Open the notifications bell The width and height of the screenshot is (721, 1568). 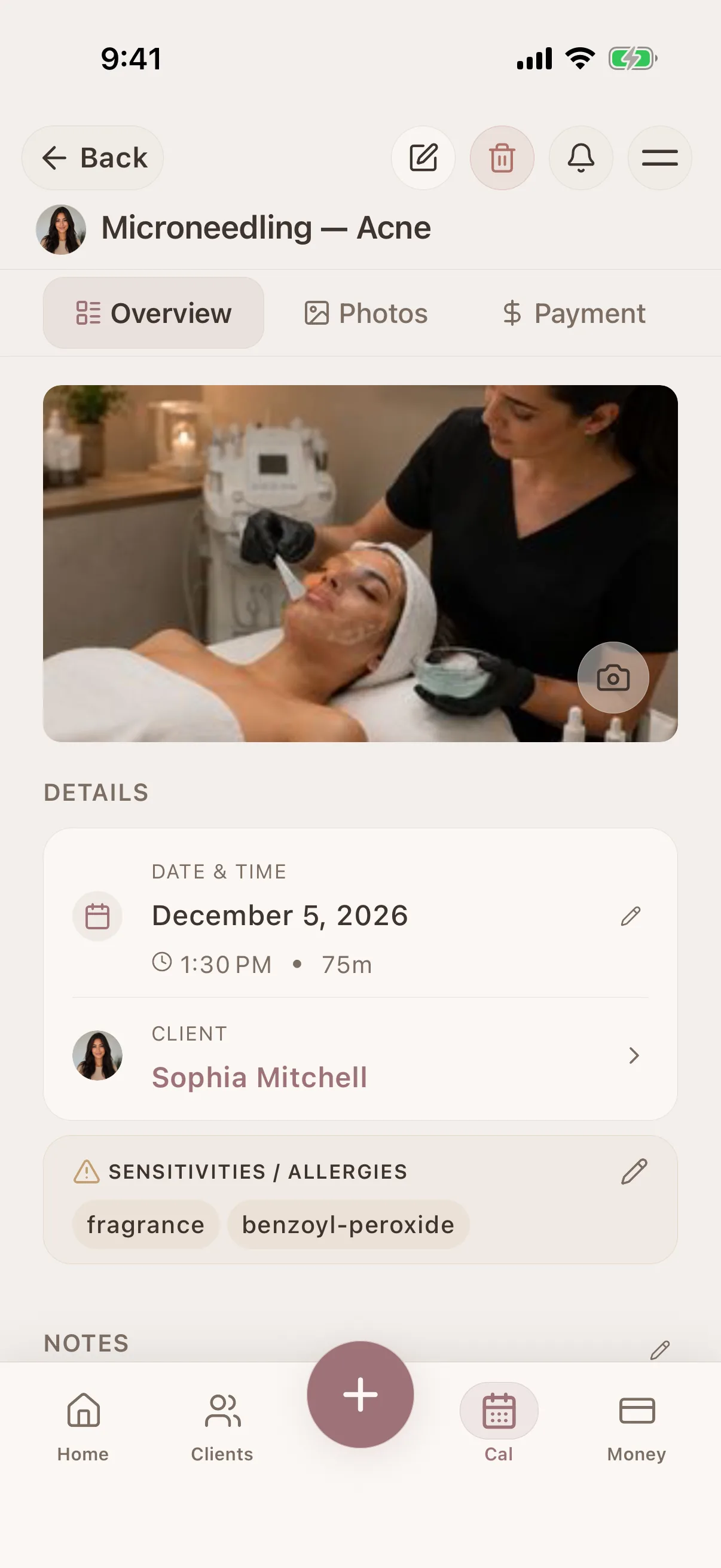tap(581, 158)
